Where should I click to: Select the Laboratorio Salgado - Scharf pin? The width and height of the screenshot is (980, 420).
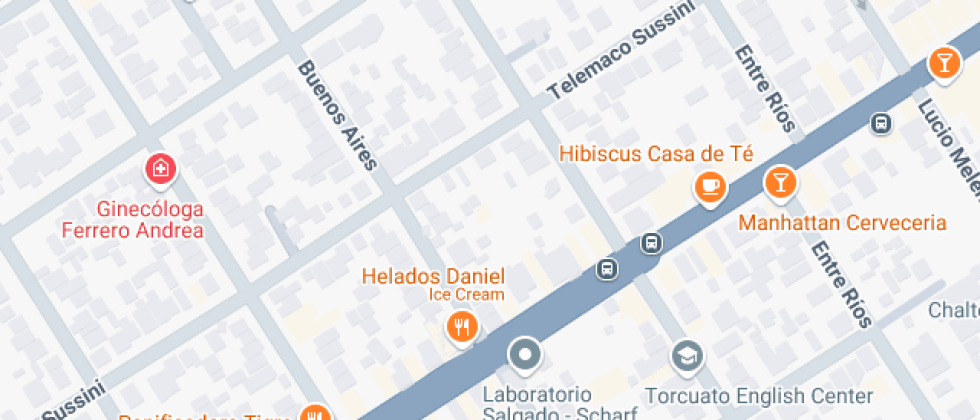[x=525, y=354]
